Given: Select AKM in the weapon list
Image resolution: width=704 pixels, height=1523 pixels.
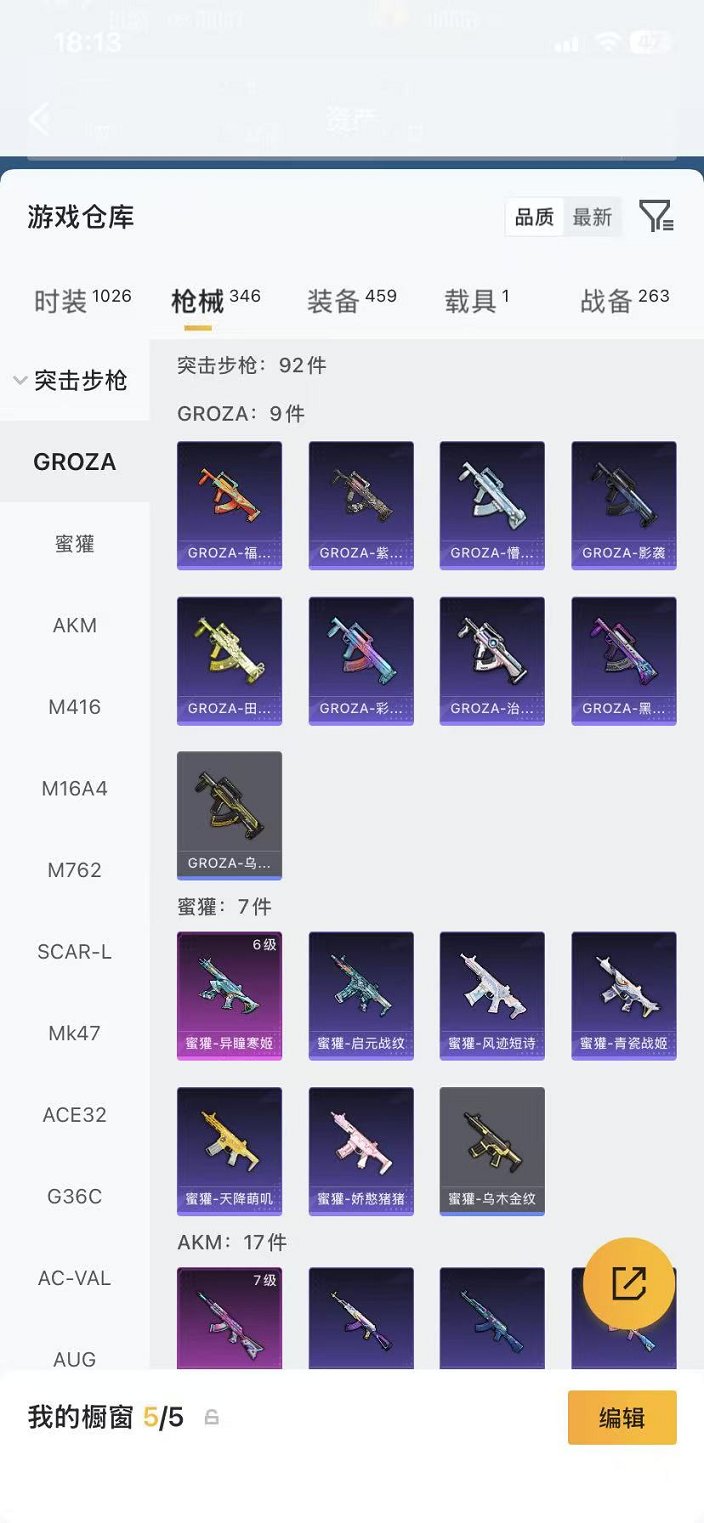Looking at the screenshot, I should tap(75, 626).
